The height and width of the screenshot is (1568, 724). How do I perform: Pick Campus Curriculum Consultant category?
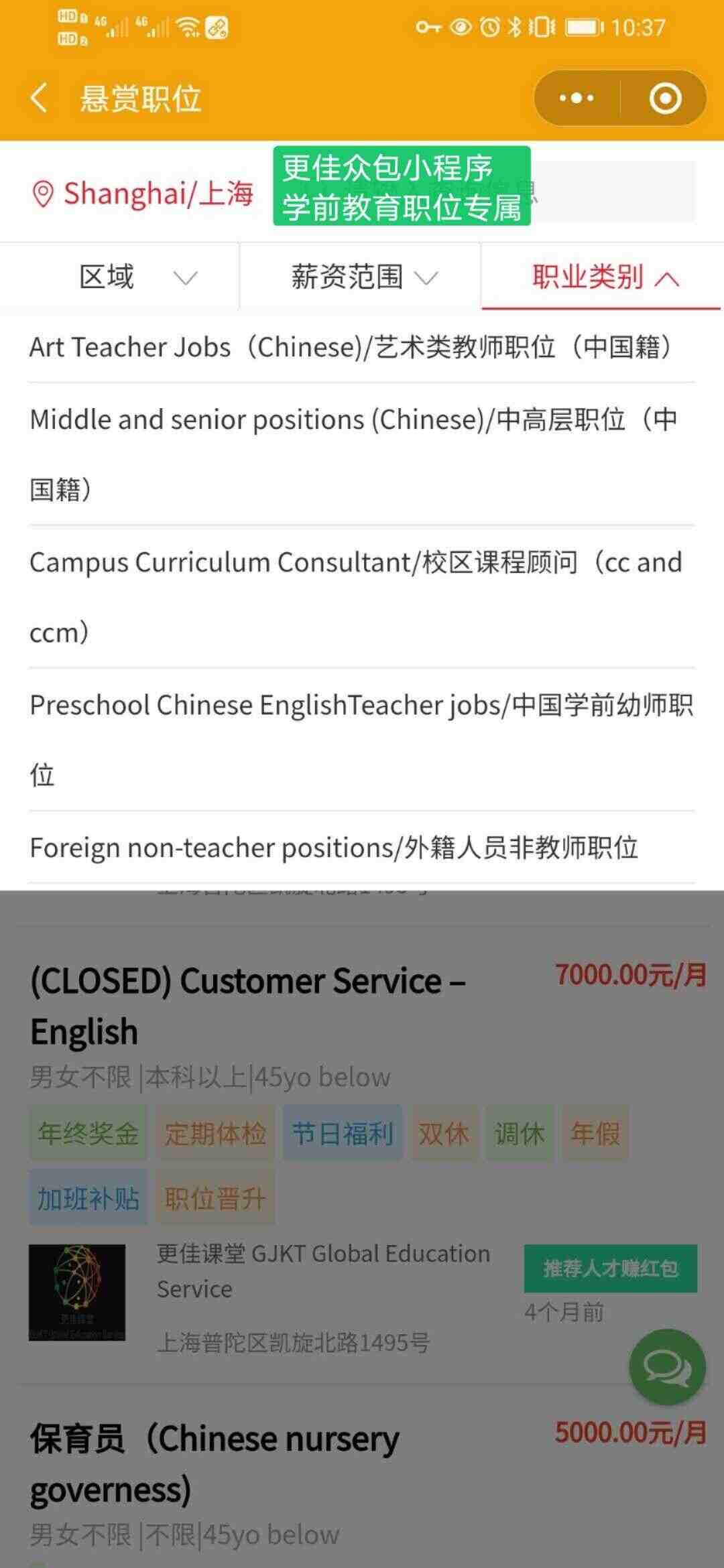(x=362, y=597)
